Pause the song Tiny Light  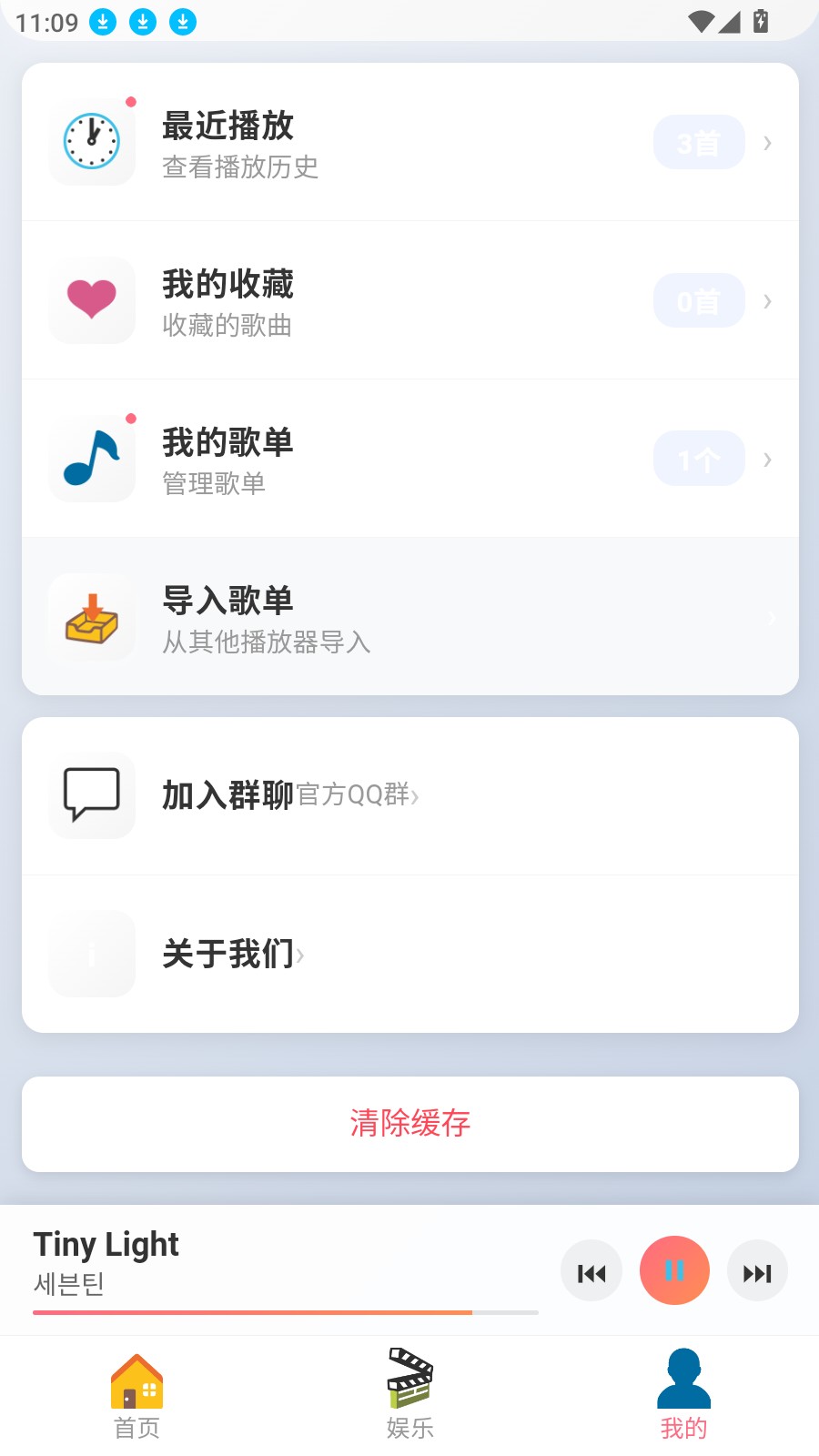coord(674,1271)
